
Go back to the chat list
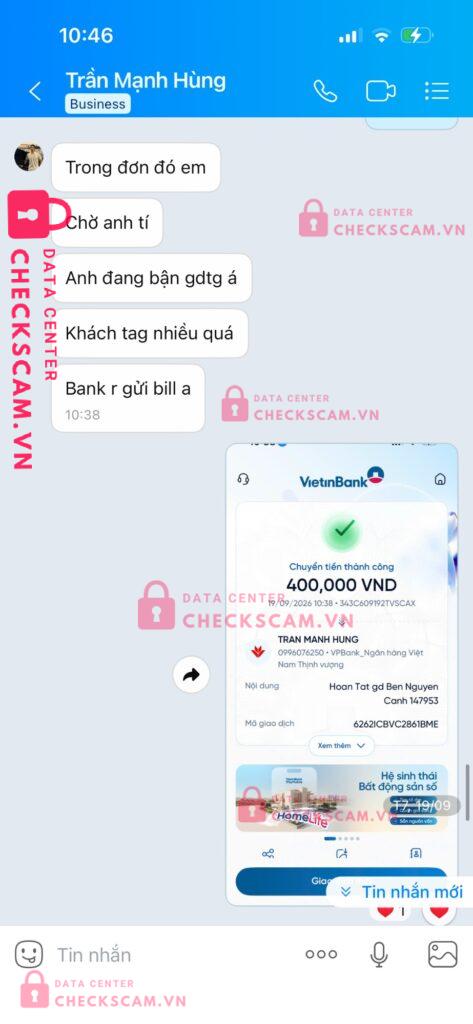[x=35, y=91]
